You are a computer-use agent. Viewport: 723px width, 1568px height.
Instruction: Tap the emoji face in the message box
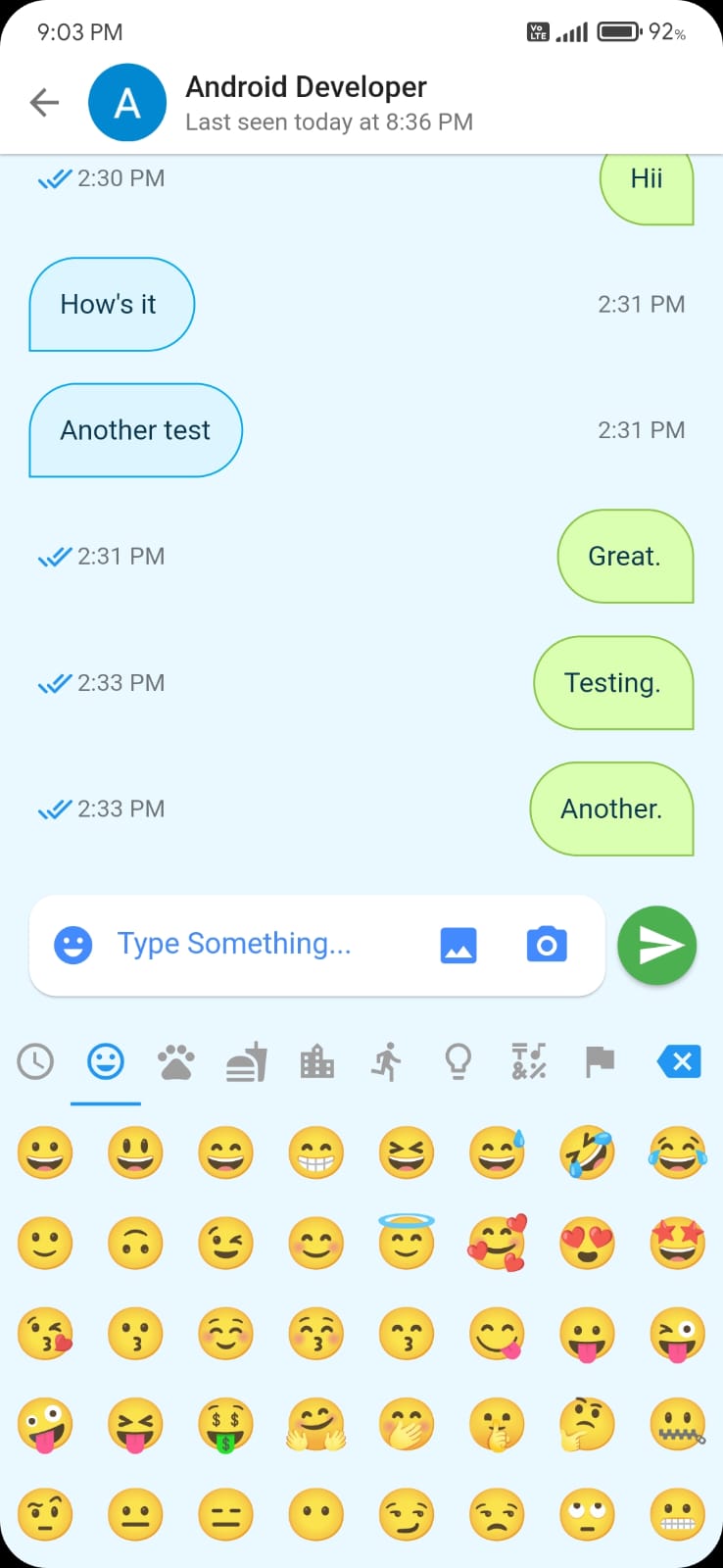pyautogui.click(x=72, y=945)
